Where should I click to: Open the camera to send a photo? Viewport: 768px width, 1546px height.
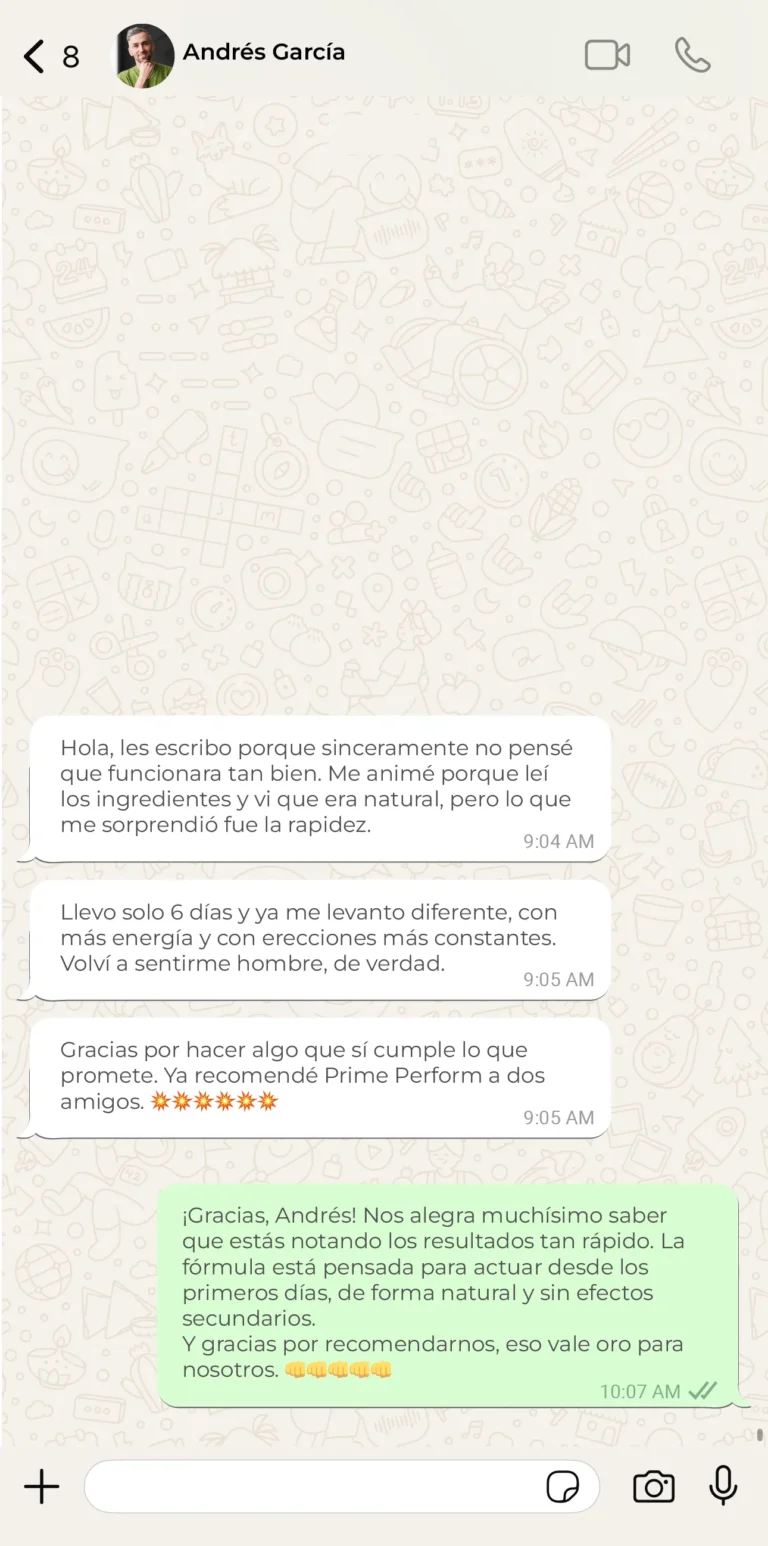pos(654,1487)
